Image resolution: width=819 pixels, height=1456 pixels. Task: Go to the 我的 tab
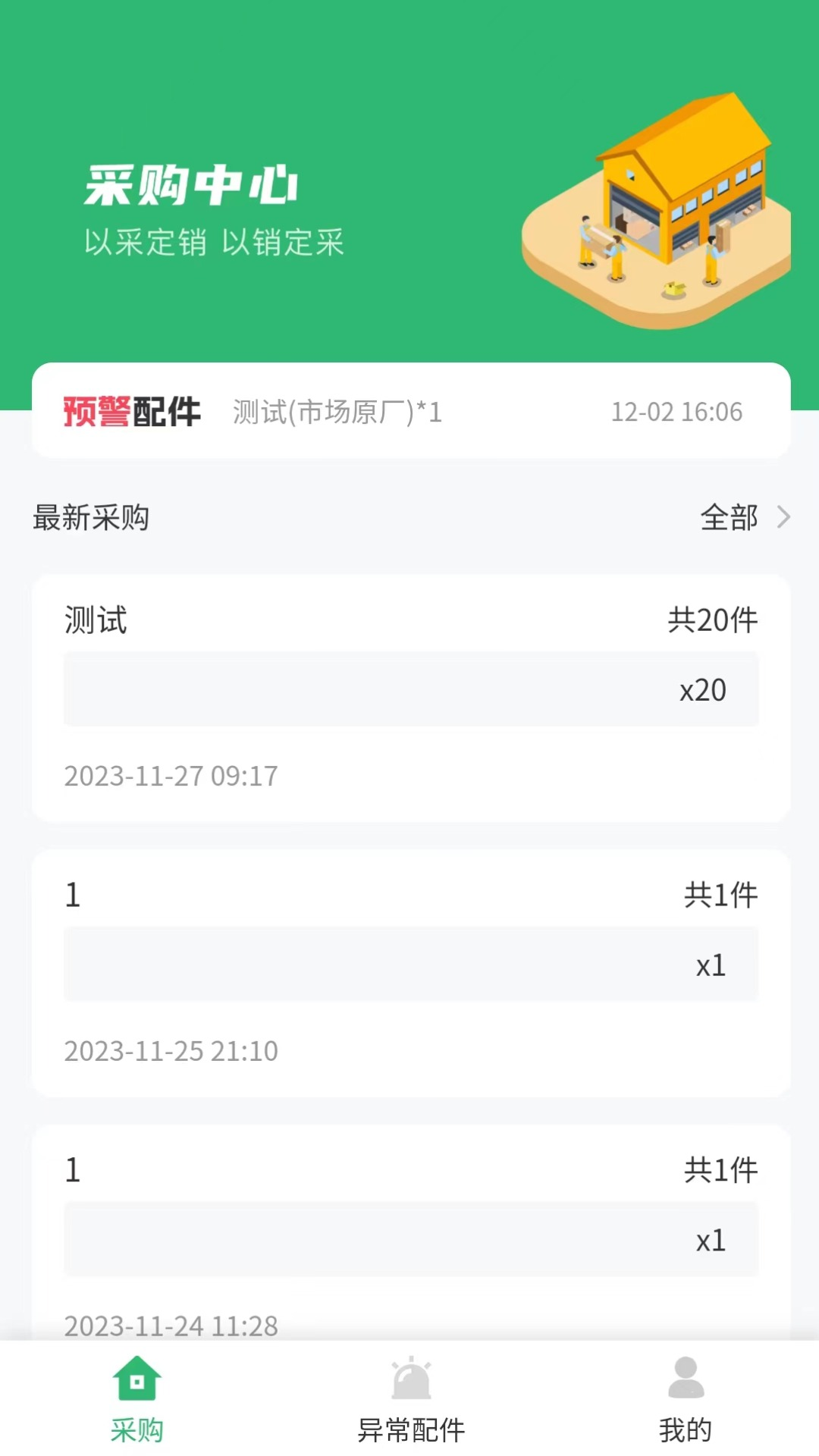point(685,1400)
